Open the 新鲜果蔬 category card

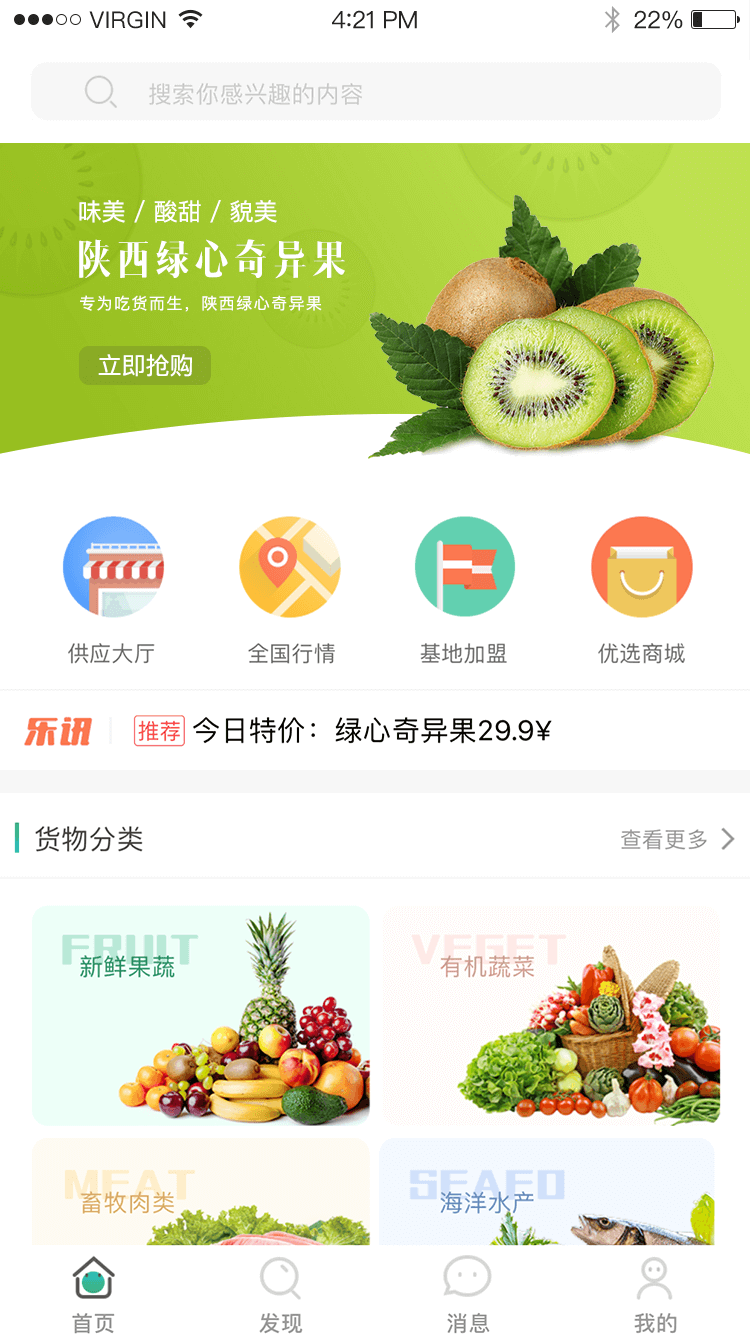[x=201, y=1015]
